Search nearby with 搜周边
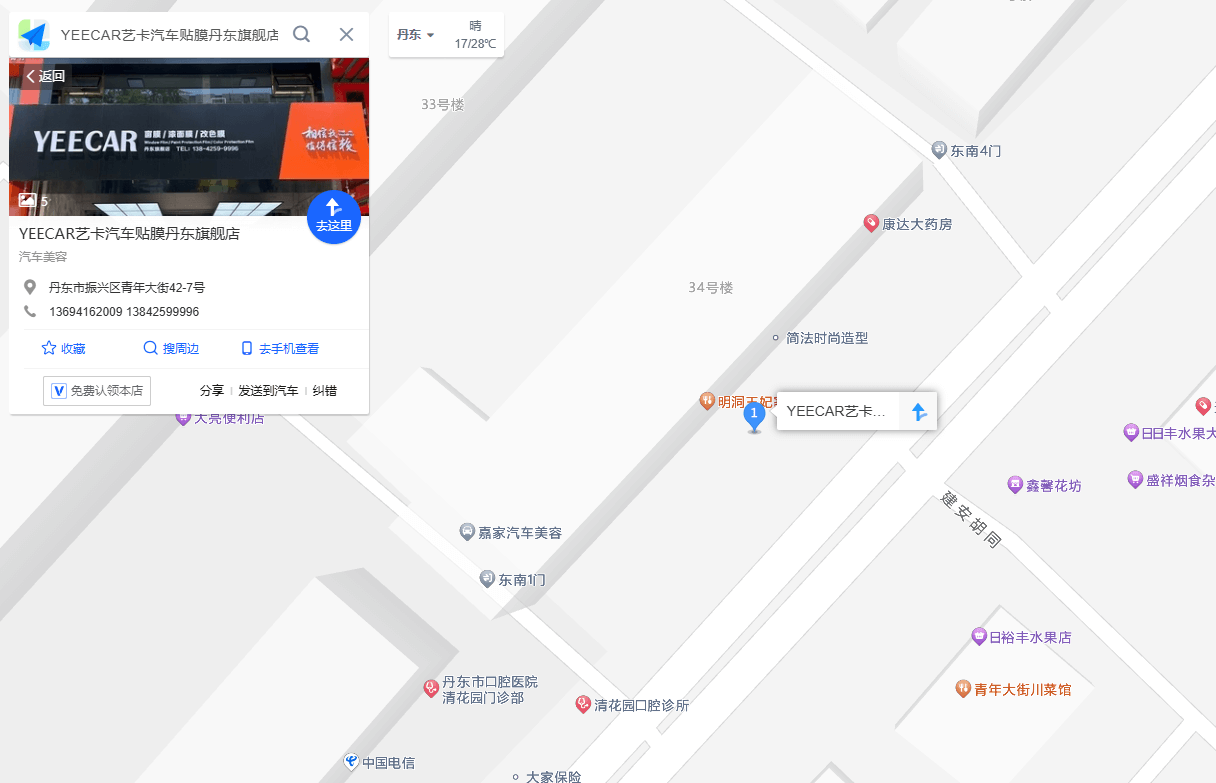 click(171, 348)
